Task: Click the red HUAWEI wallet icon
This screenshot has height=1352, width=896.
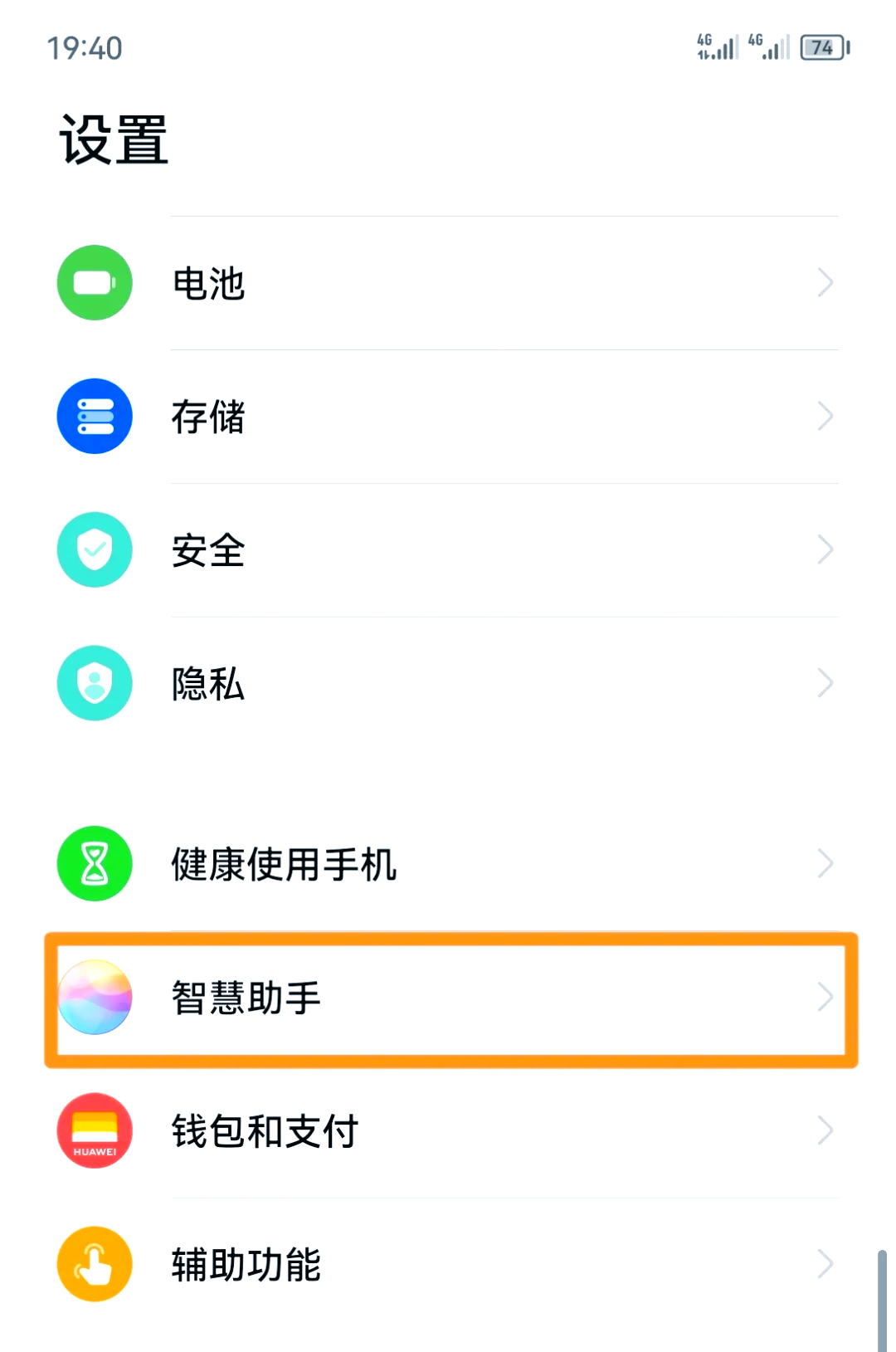Action: click(94, 1130)
